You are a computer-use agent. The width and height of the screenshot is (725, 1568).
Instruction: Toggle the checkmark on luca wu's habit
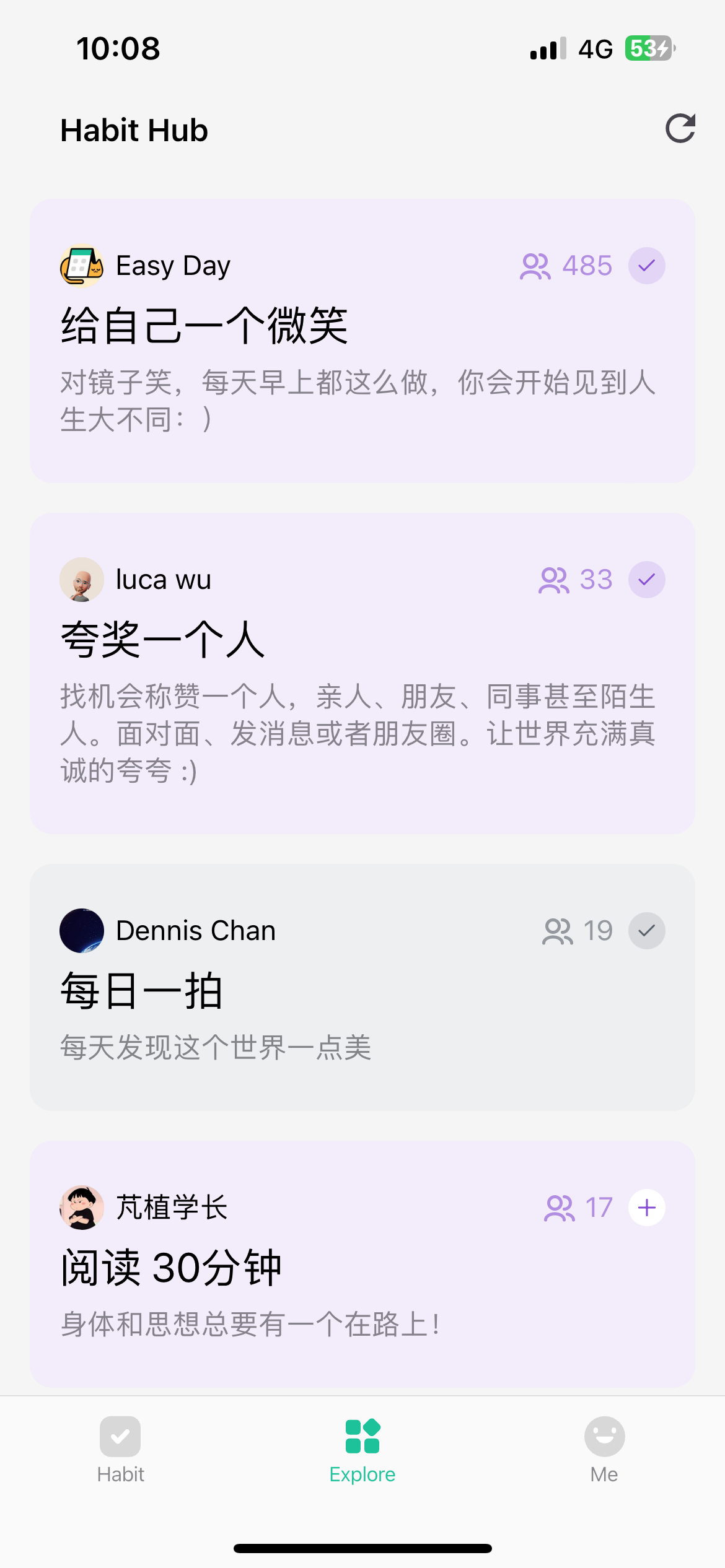click(x=646, y=580)
